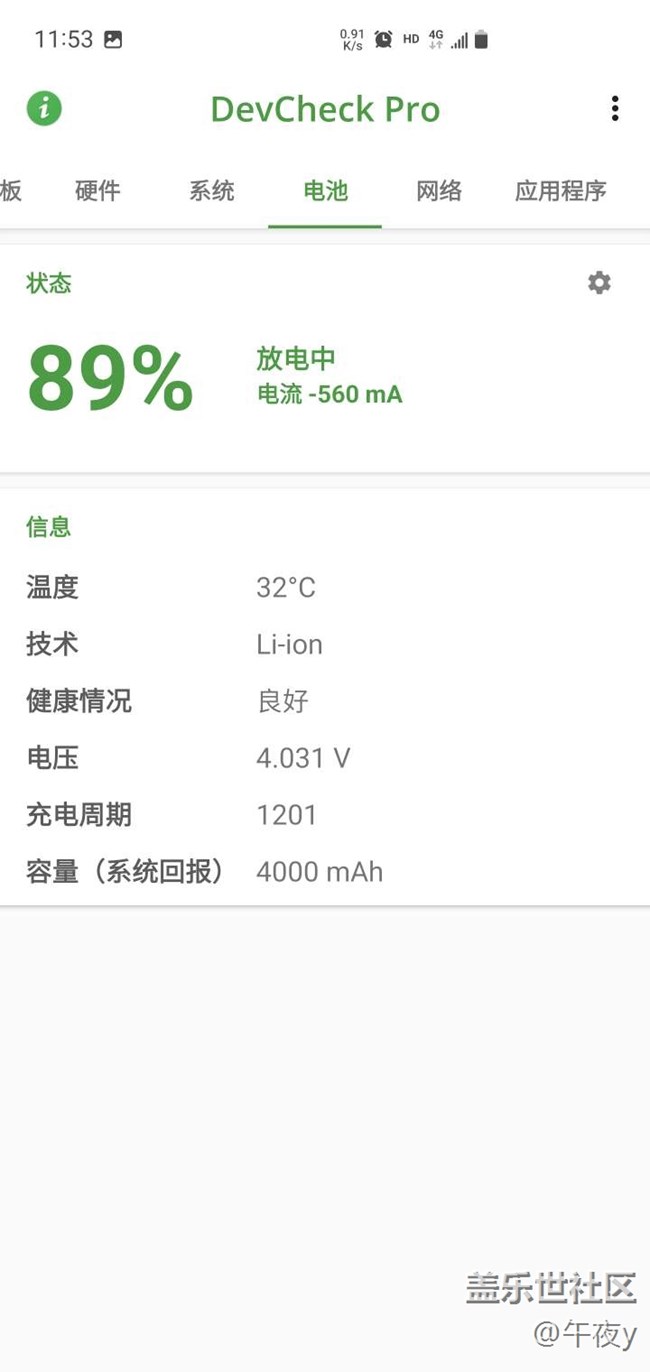Select the 电池 tab

pyautogui.click(x=325, y=191)
